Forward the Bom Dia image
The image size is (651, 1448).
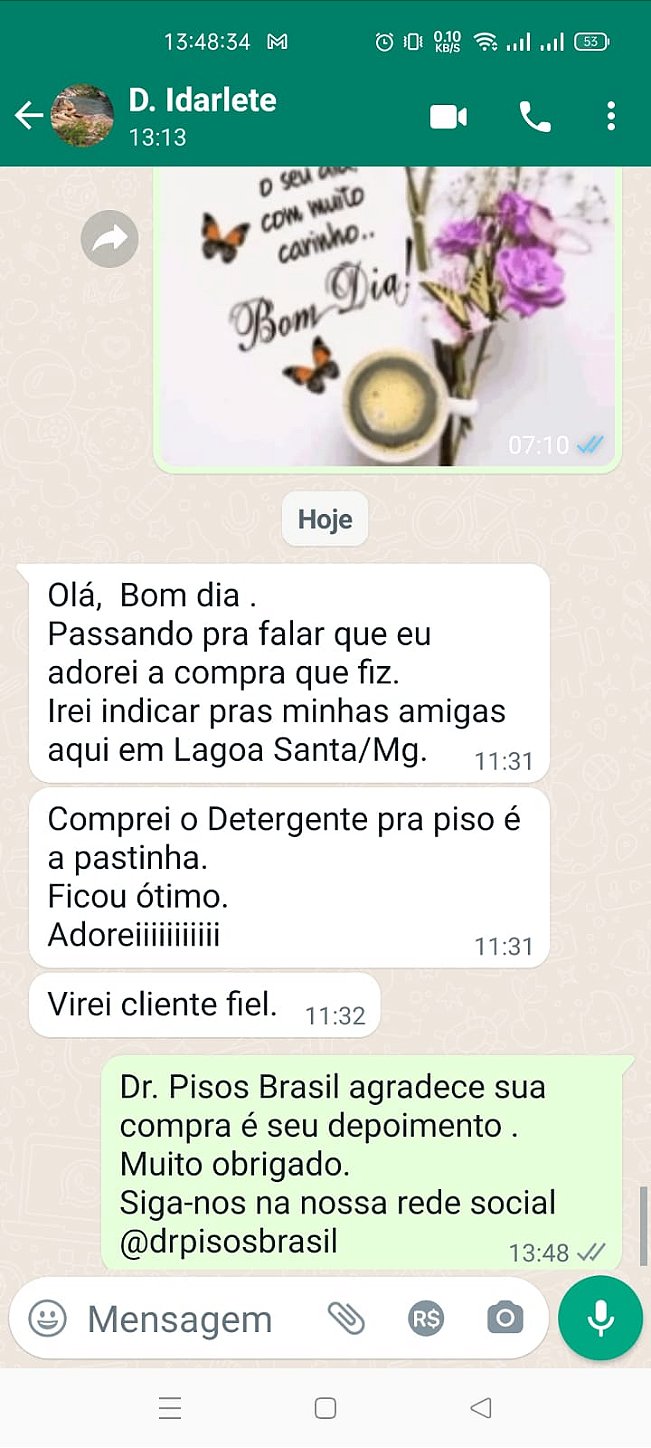coord(109,238)
